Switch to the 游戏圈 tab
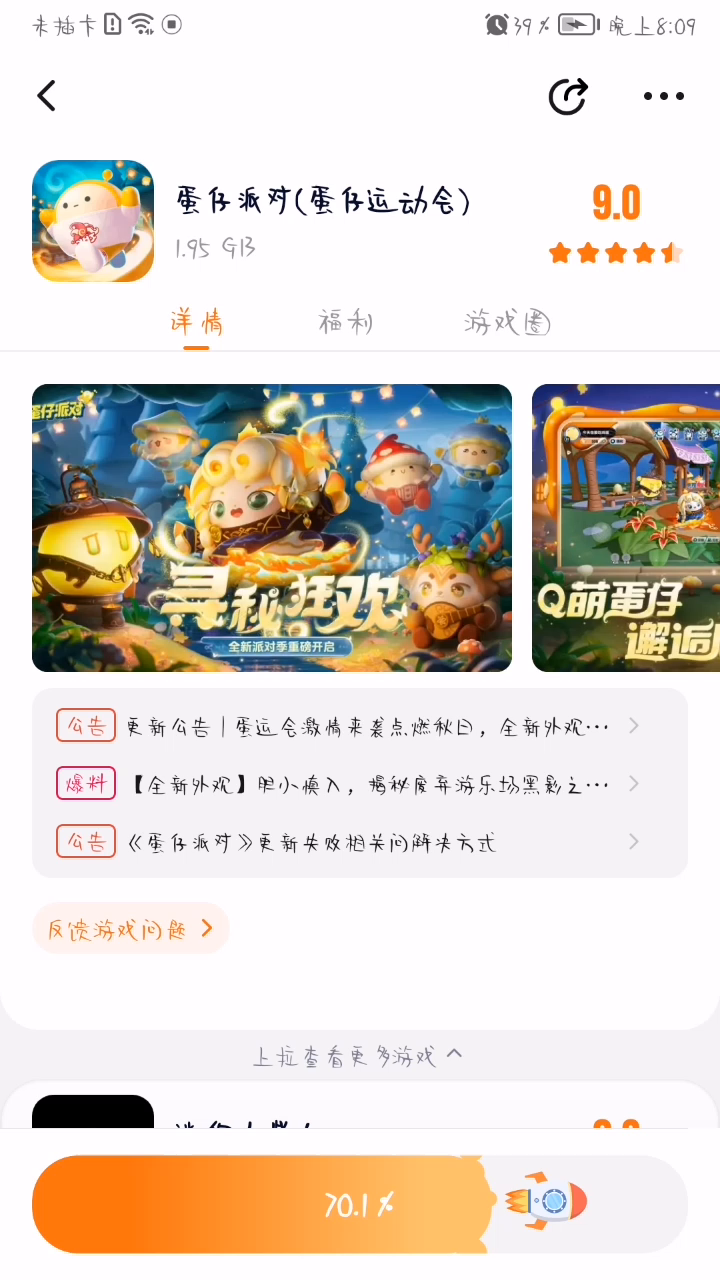This screenshot has width=720, height=1280. coord(507,322)
